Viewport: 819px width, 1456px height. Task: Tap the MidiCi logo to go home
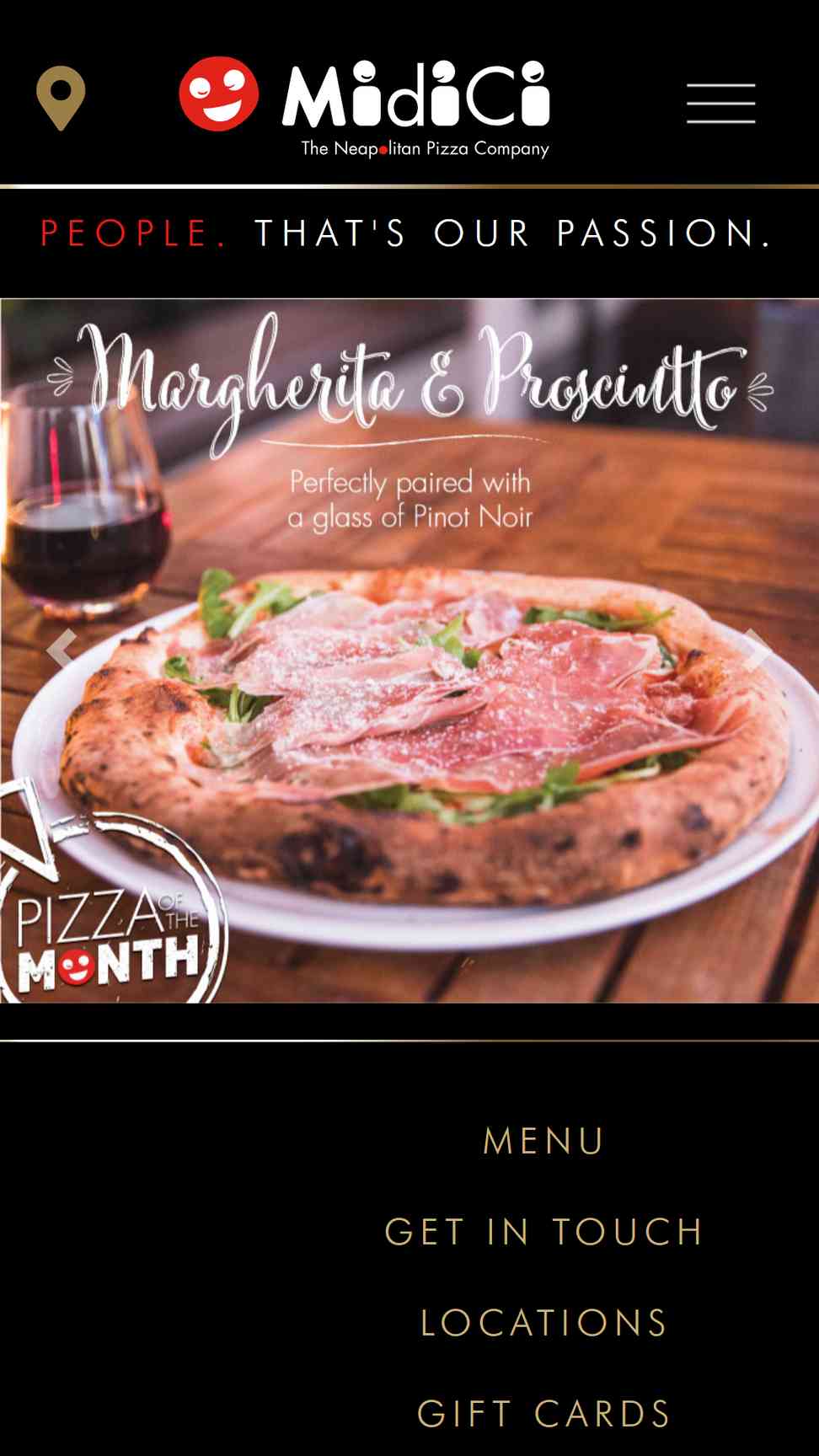[x=365, y=107]
